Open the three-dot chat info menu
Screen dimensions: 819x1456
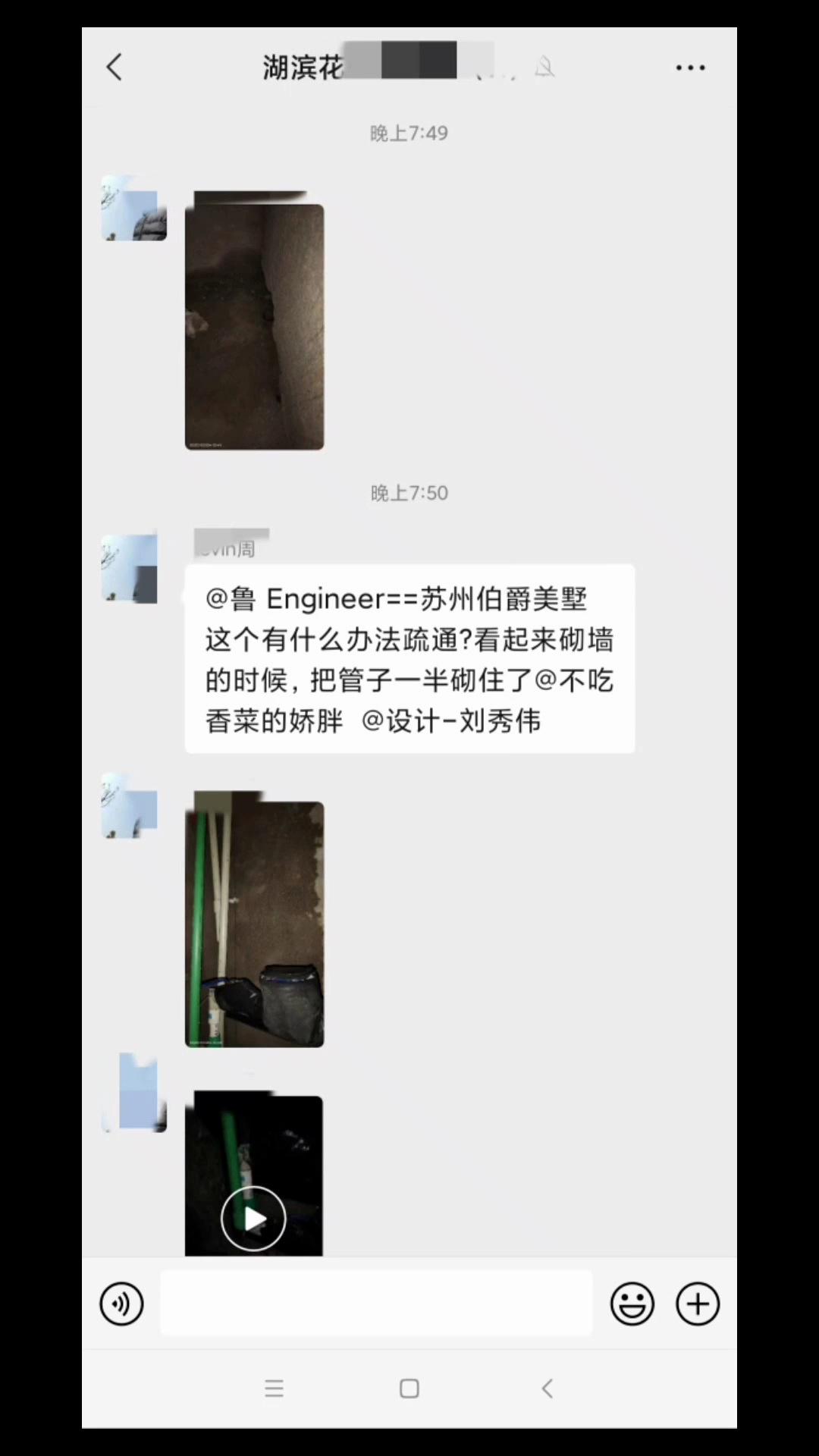point(690,67)
